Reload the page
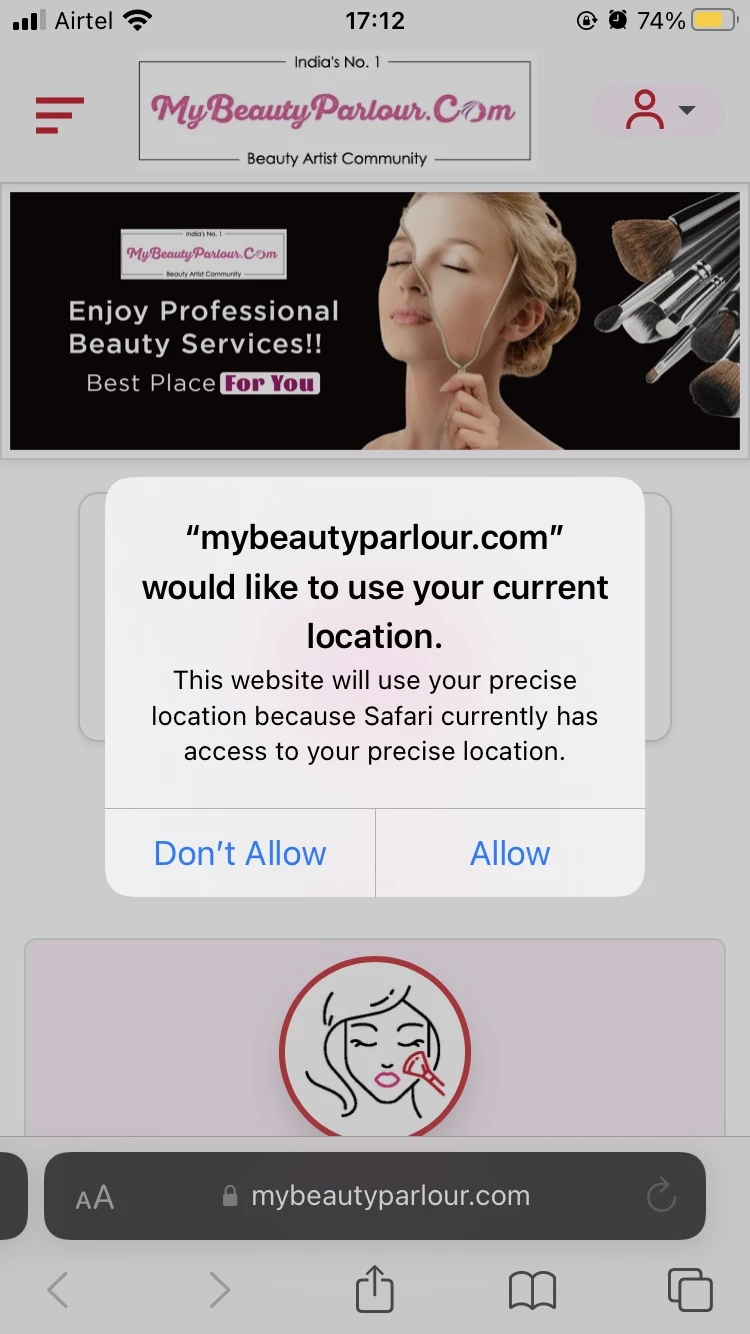The height and width of the screenshot is (1334, 750). coord(661,1196)
